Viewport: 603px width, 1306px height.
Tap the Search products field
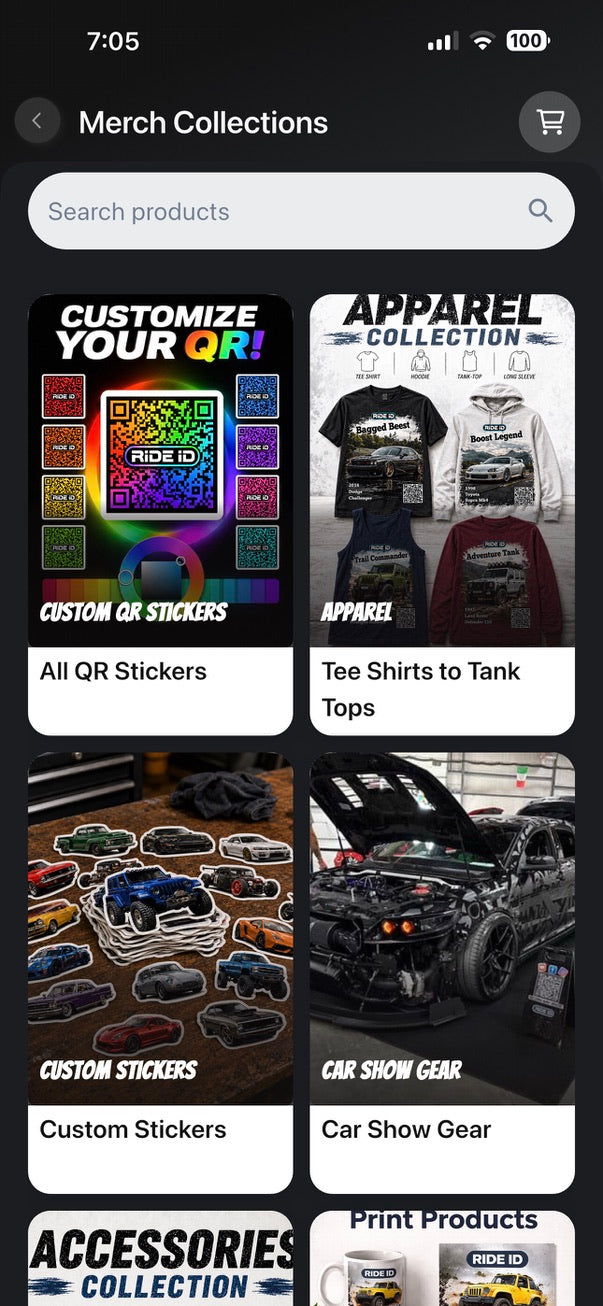click(x=301, y=211)
